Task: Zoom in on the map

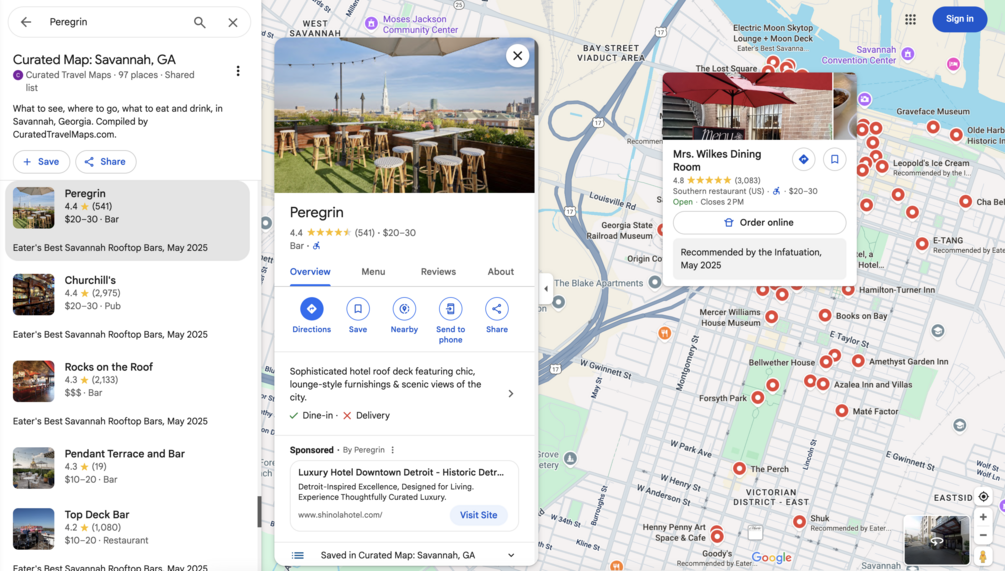Action: pyautogui.click(x=983, y=517)
